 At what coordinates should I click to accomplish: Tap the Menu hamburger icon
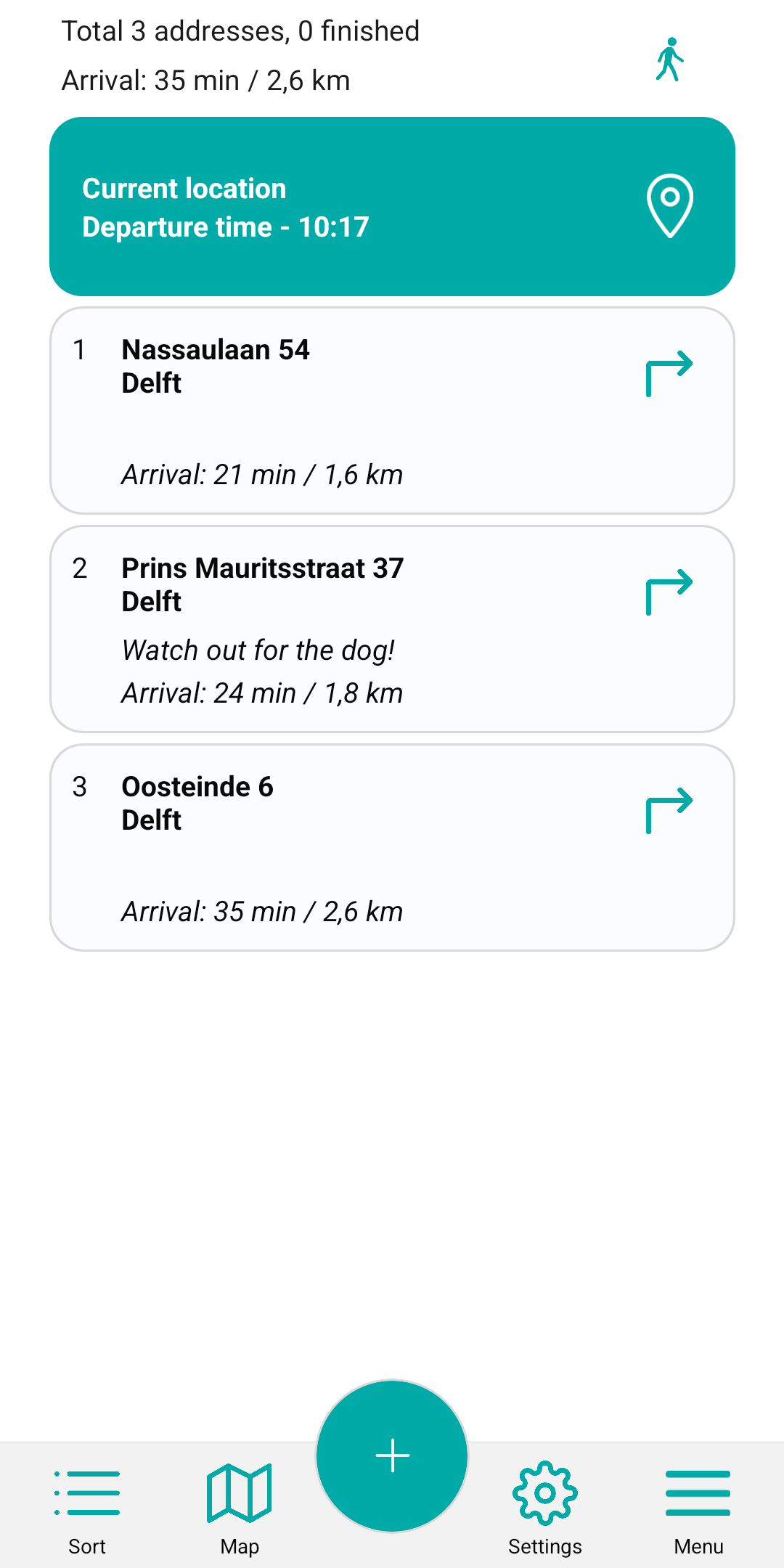698,1493
